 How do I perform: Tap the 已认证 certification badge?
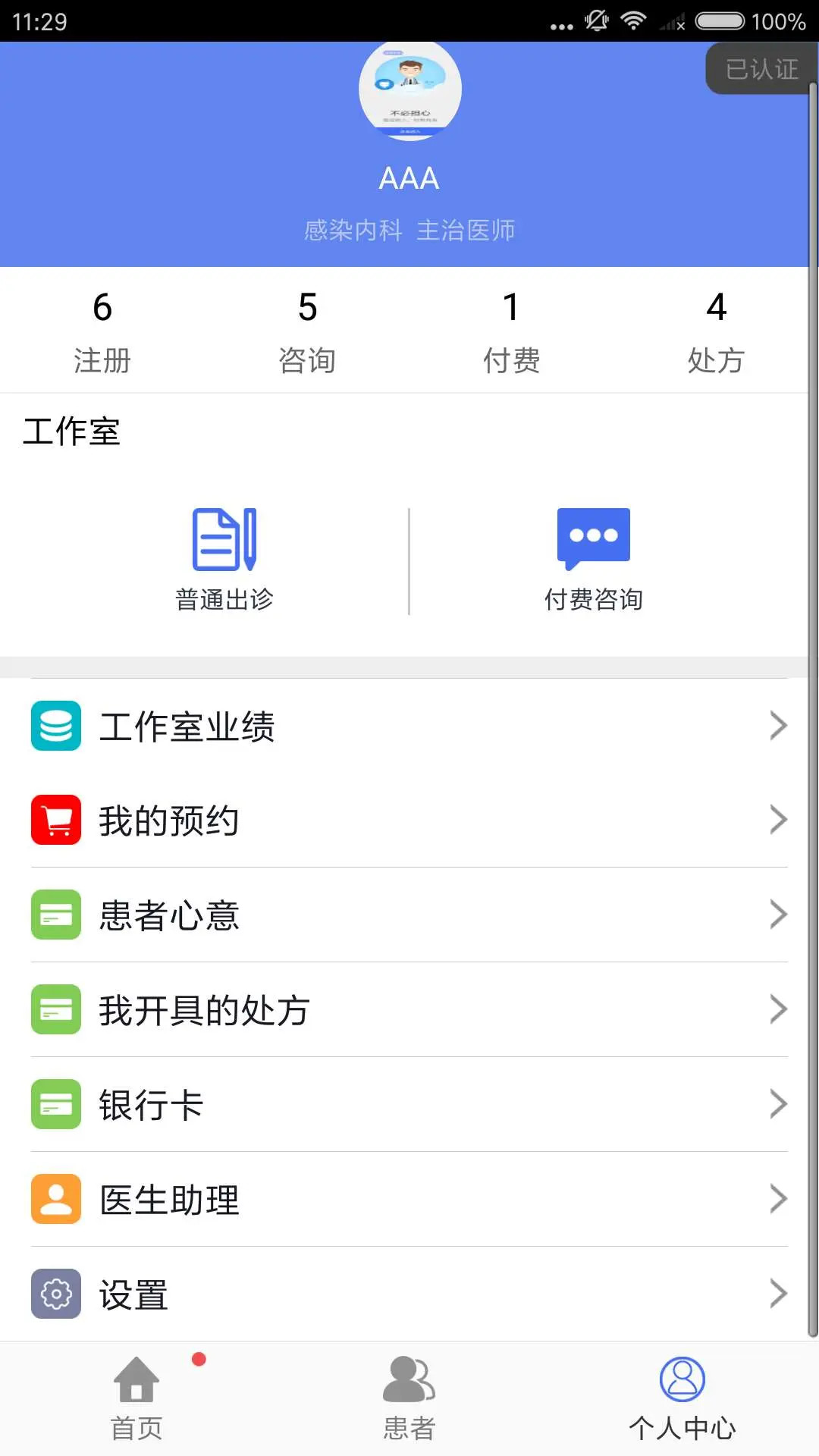(x=761, y=69)
